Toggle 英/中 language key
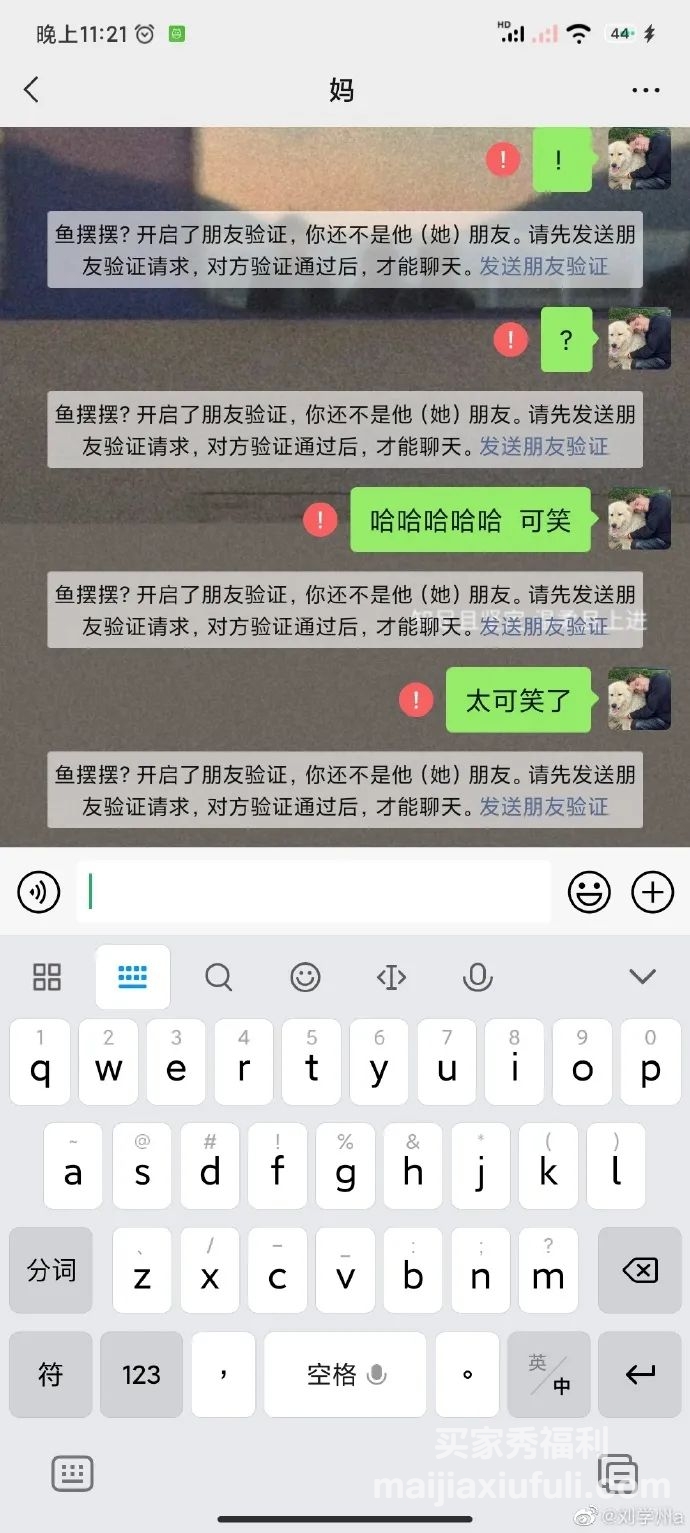This screenshot has width=690, height=1533. point(549,1375)
